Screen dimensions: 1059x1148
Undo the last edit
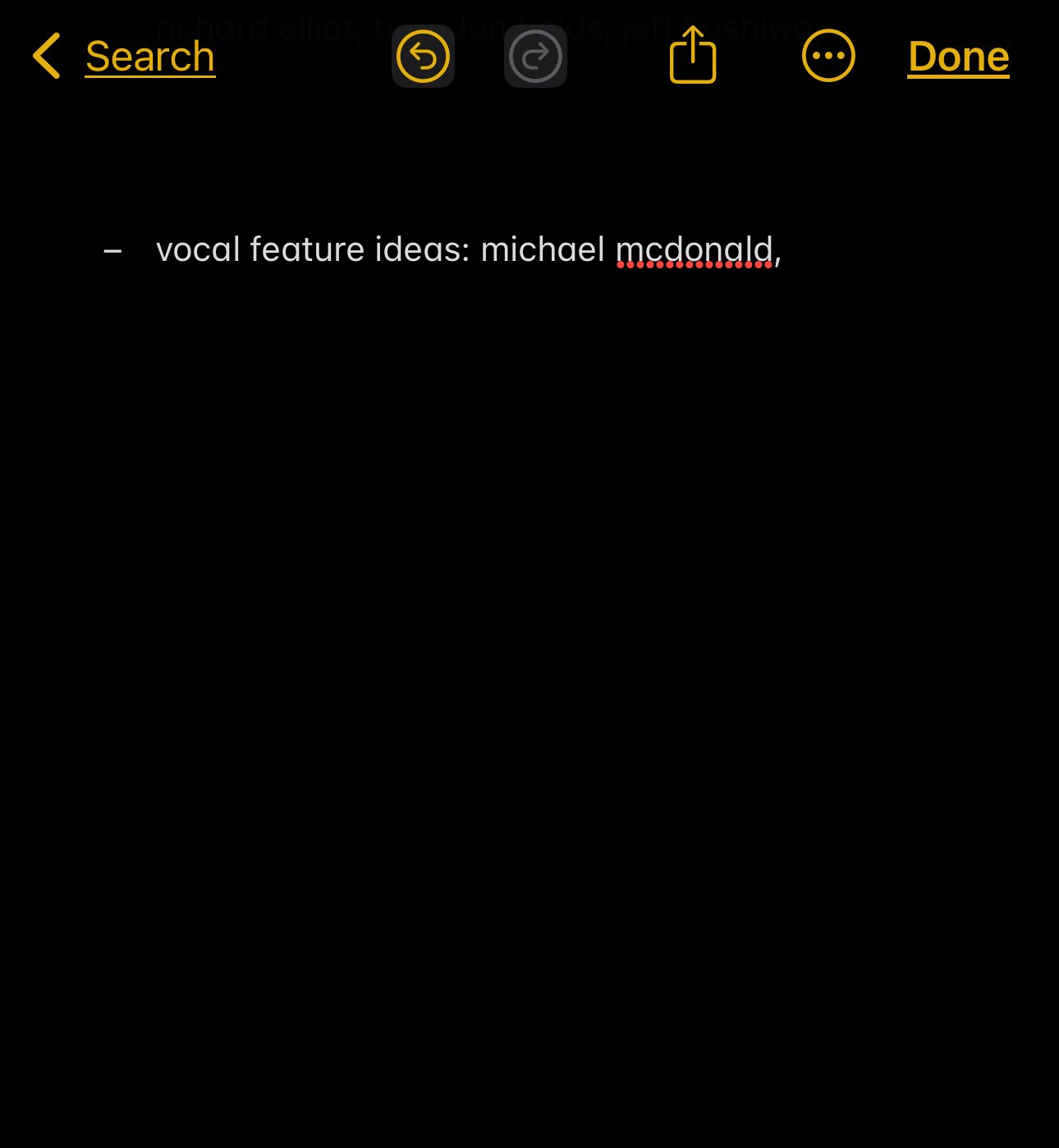423,57
